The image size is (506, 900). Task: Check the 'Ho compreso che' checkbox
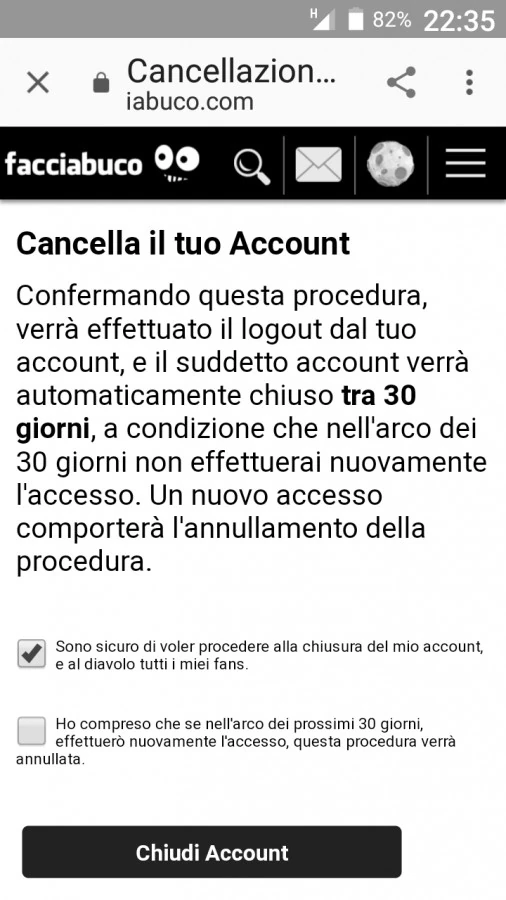point(32,731)
